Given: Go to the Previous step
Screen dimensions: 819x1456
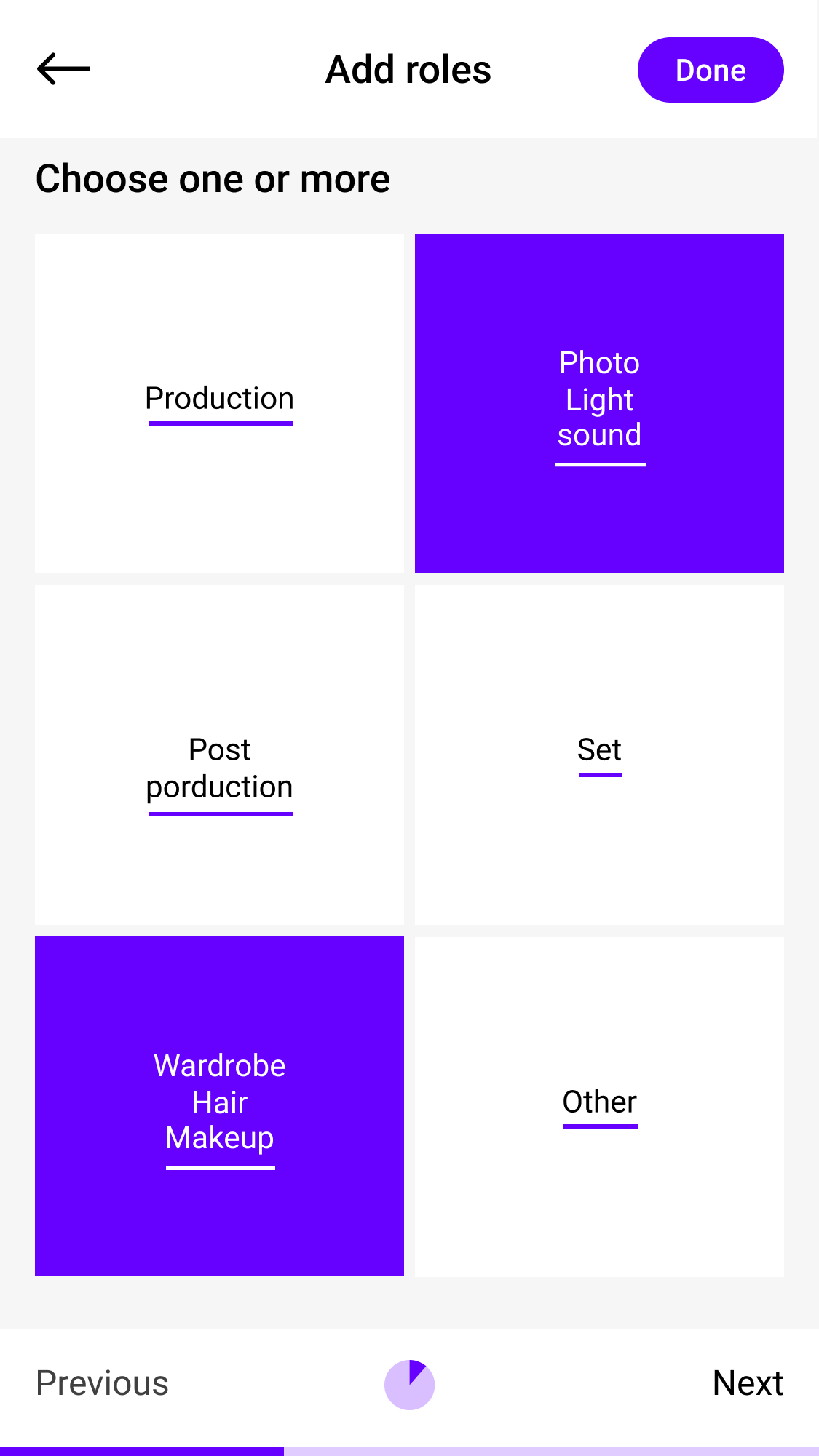Looking at the screenshot, I should click(102, 1383).
